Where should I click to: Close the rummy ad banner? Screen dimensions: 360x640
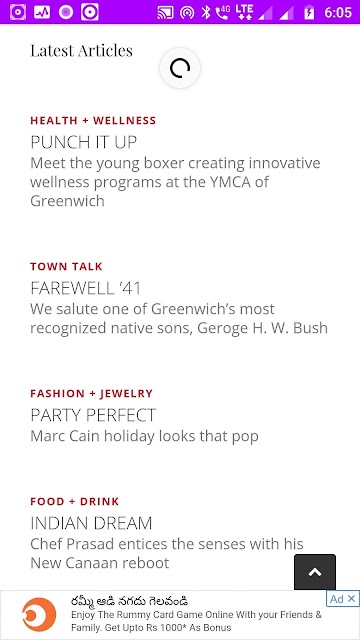(351, 599)
